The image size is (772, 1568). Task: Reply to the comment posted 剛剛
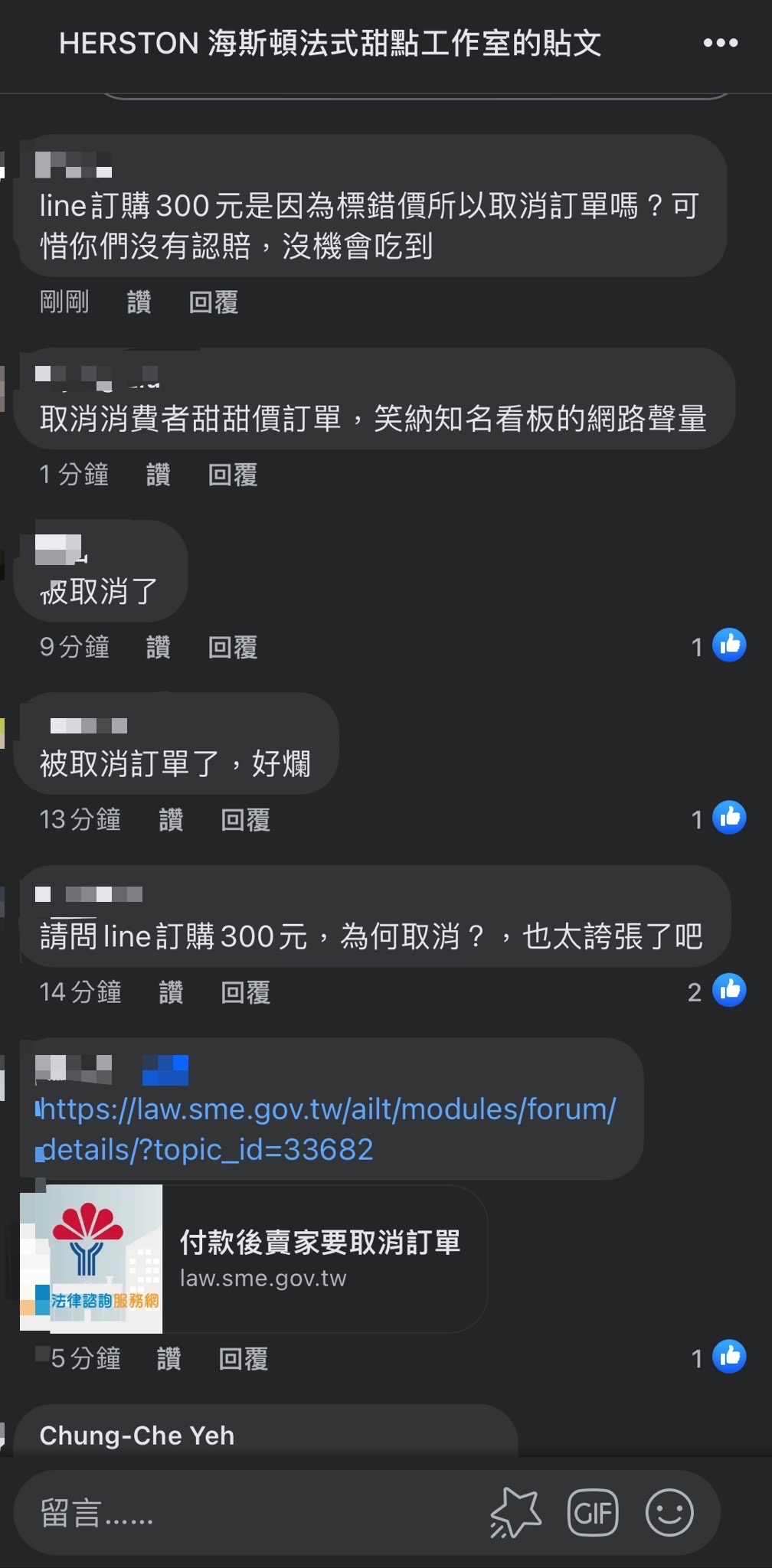(x=213, y=302)
